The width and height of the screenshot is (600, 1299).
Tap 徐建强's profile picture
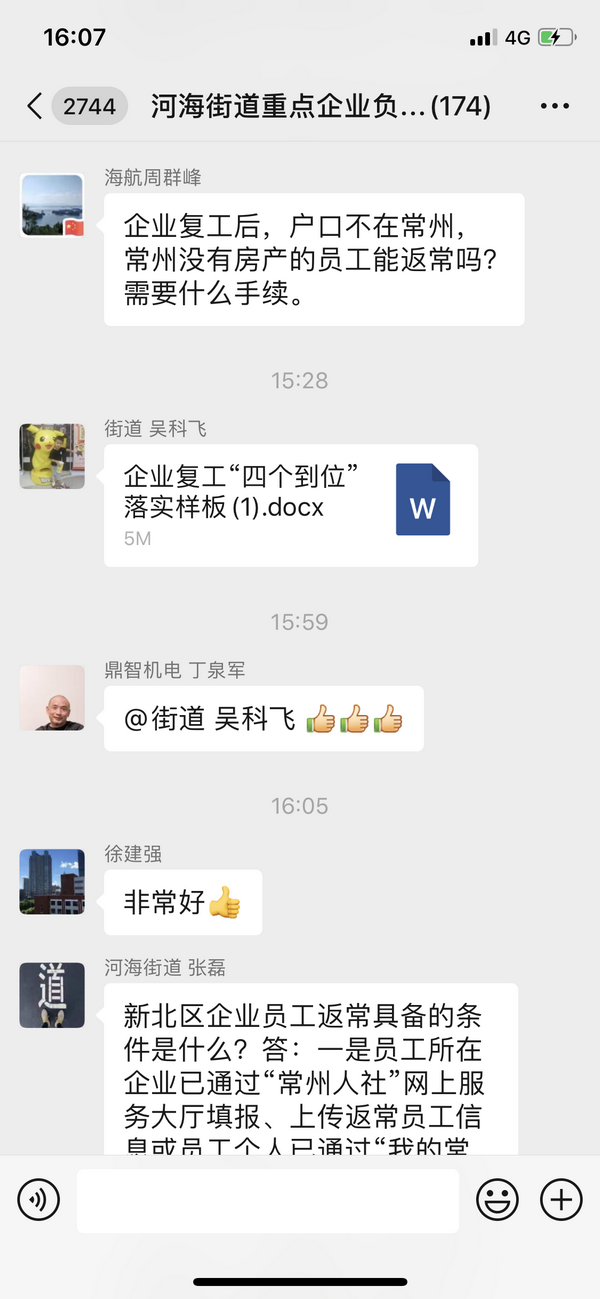tap(52, 881)
